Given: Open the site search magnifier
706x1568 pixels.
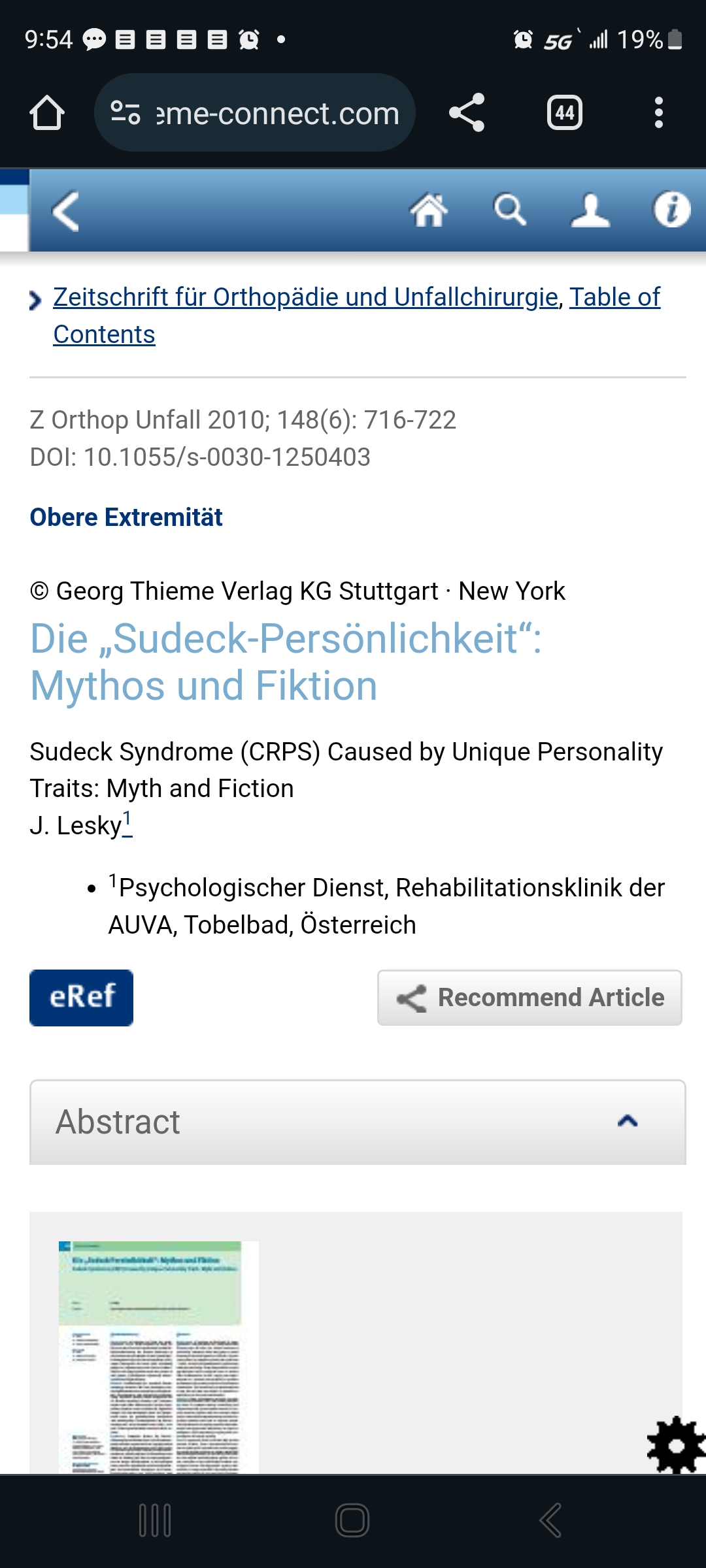Looking at the screenshot, I should (510, 210).
